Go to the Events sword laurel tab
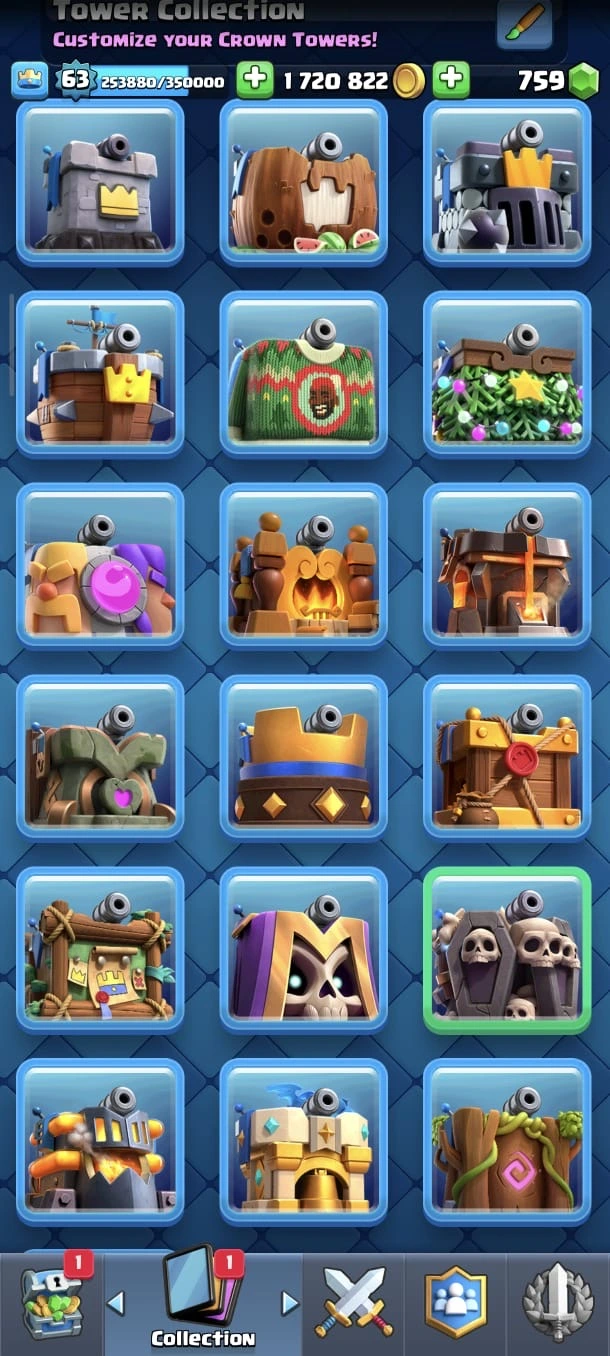 pos(558,1302)
